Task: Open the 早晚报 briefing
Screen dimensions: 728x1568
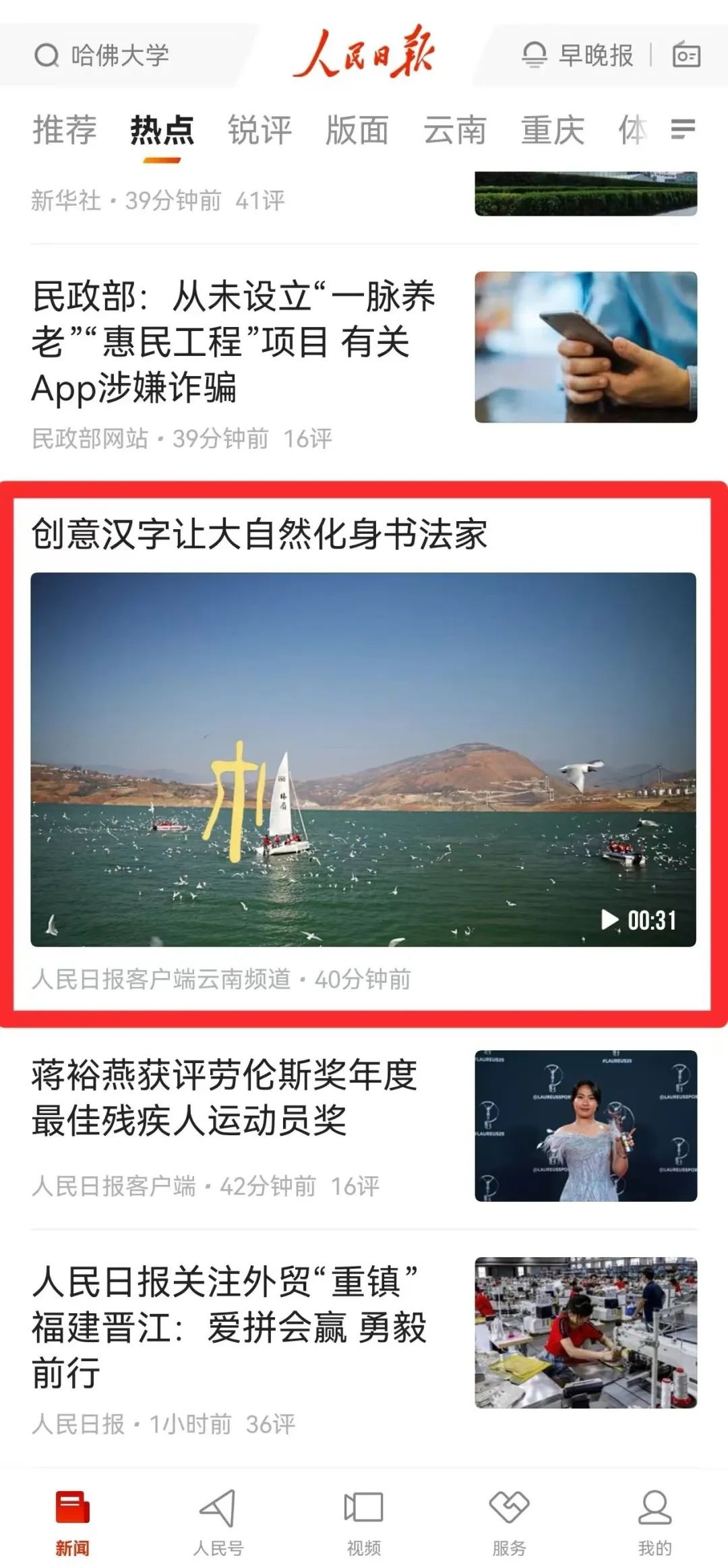Action: [x=578, y=55]
